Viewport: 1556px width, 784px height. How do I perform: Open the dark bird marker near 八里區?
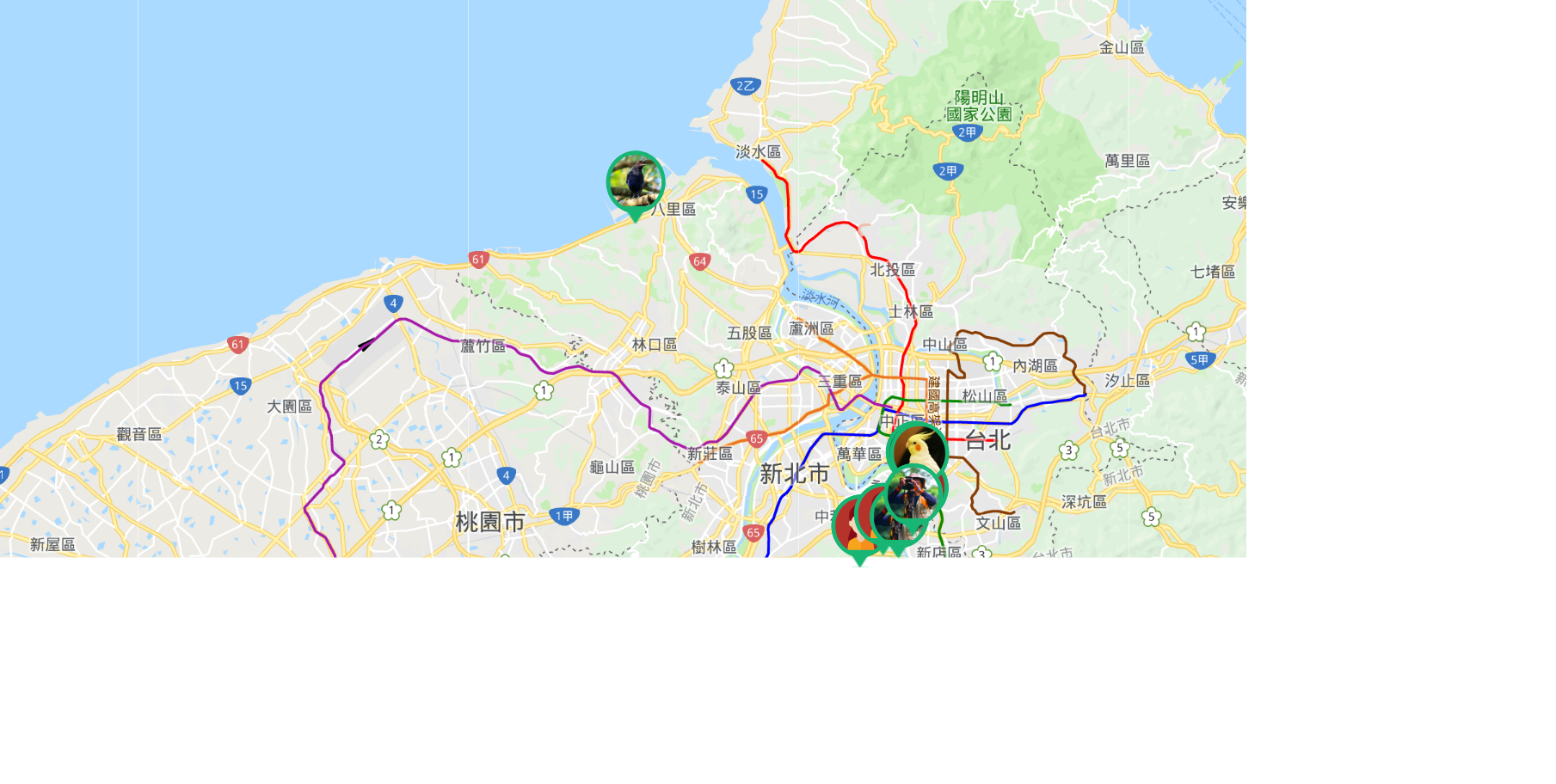tap(636, 181)
